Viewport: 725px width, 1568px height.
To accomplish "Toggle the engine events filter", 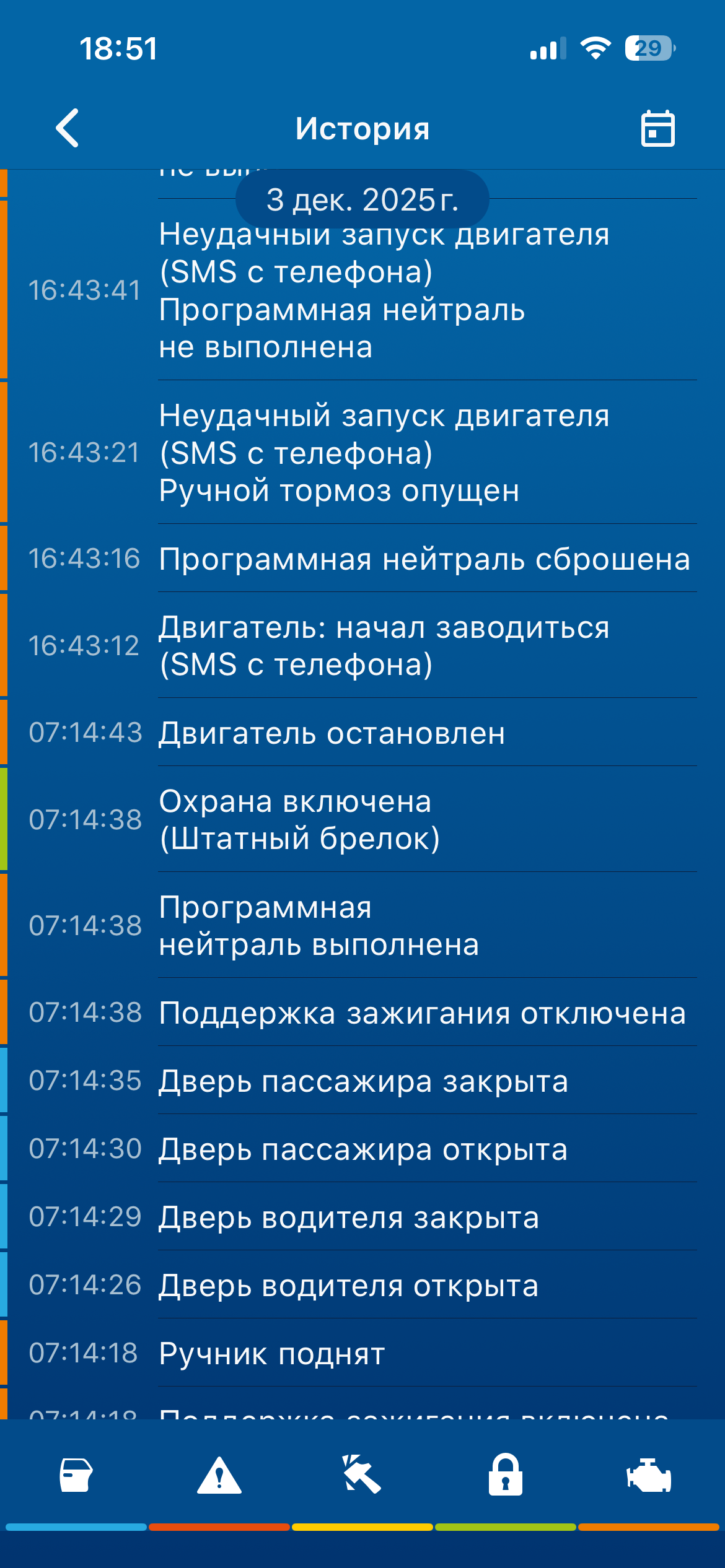I will pyautogui.click(x=649, y=1475).
